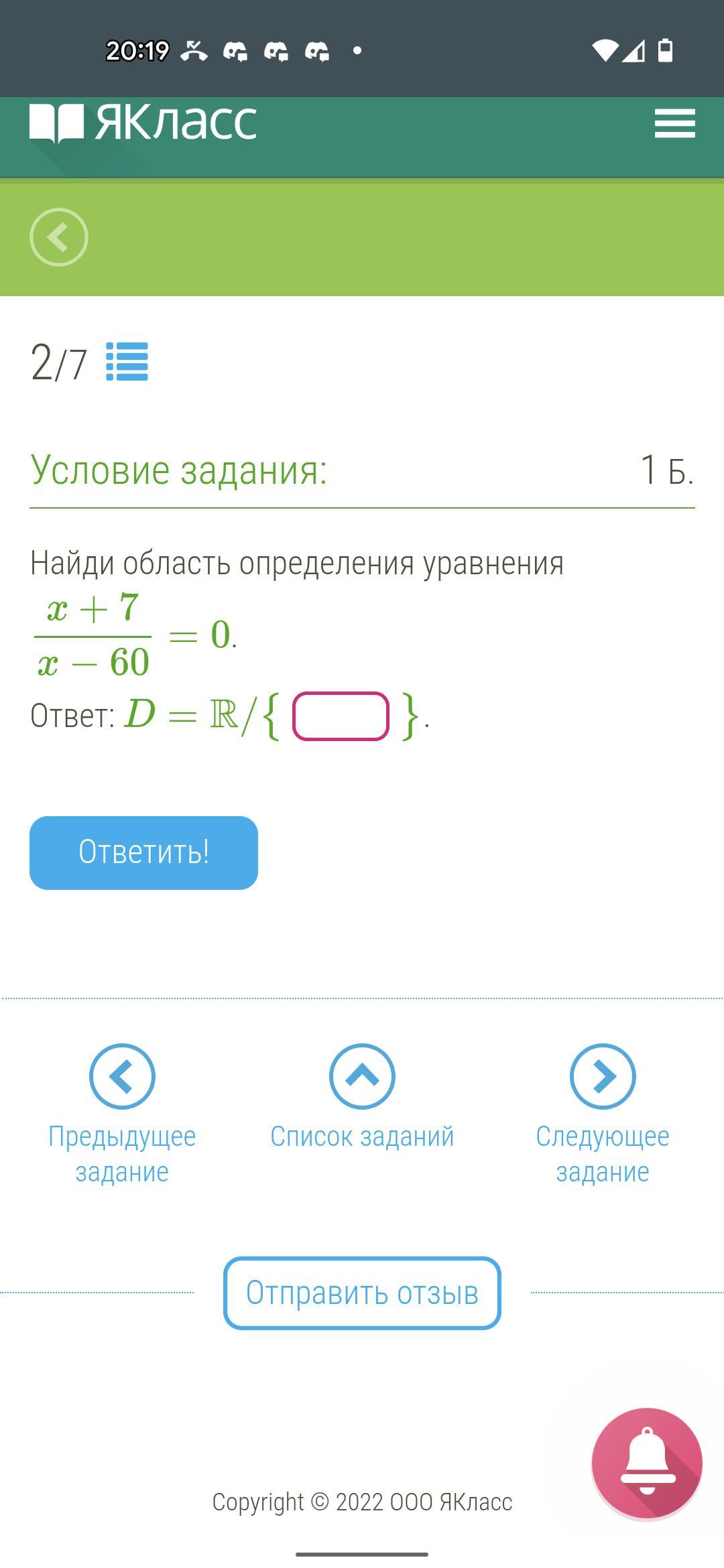Screen dimensions: 724x1568
Task: Open the task list icon next to 2/7
Action: [x=127, y=362]
